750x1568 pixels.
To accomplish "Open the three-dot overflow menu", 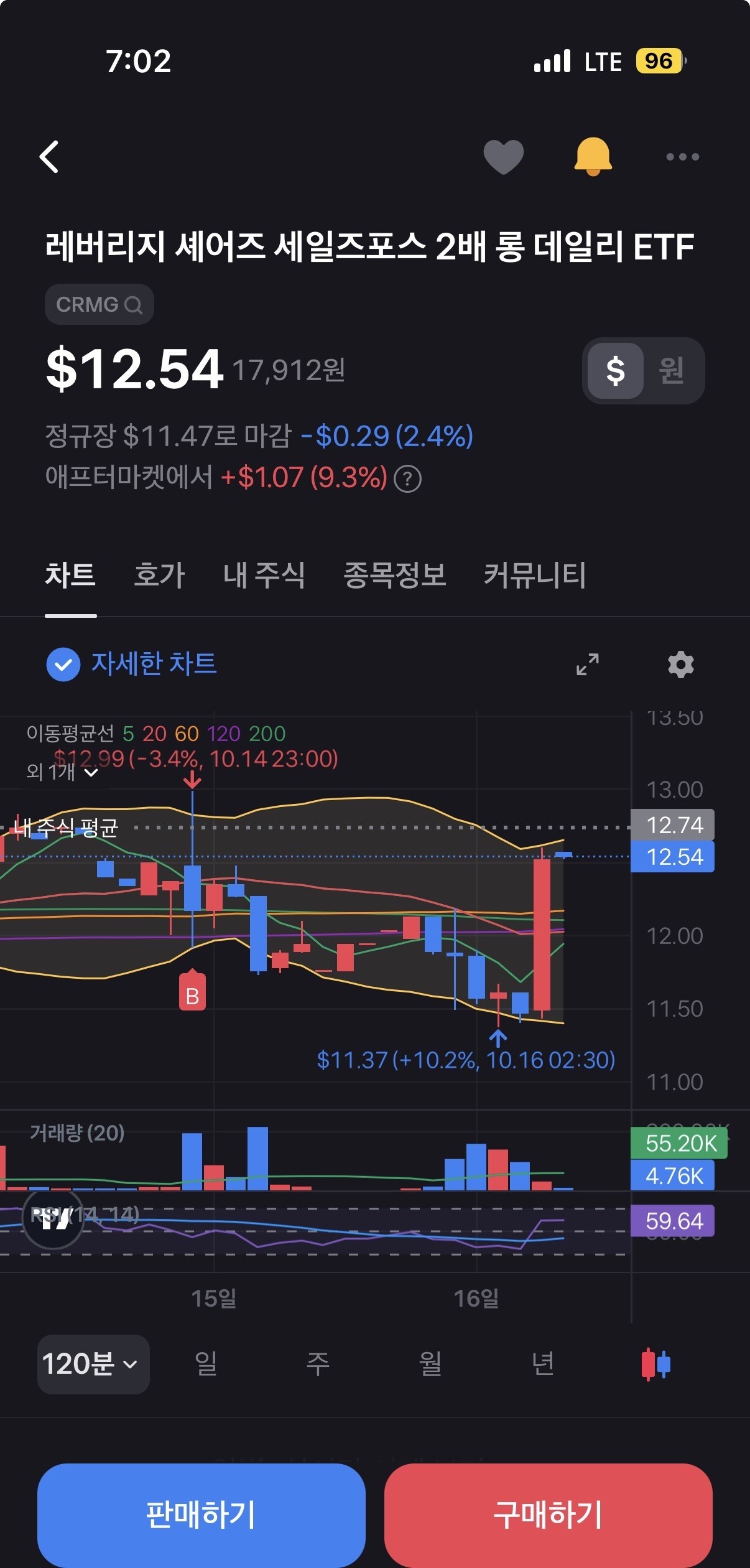I will (x=682, y=157).
